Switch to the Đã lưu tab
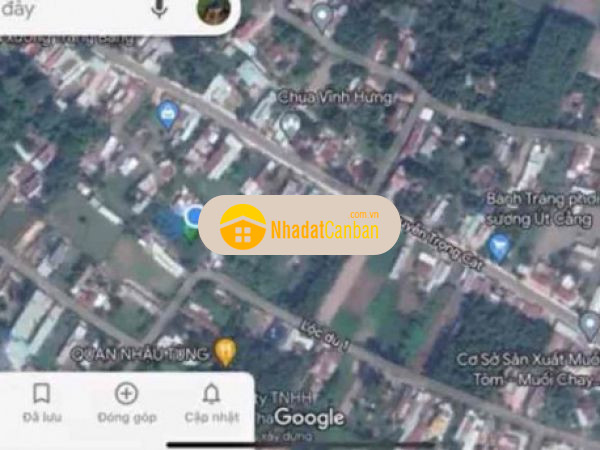This screenshot has height=450, width=600. [x=41, y=402]
